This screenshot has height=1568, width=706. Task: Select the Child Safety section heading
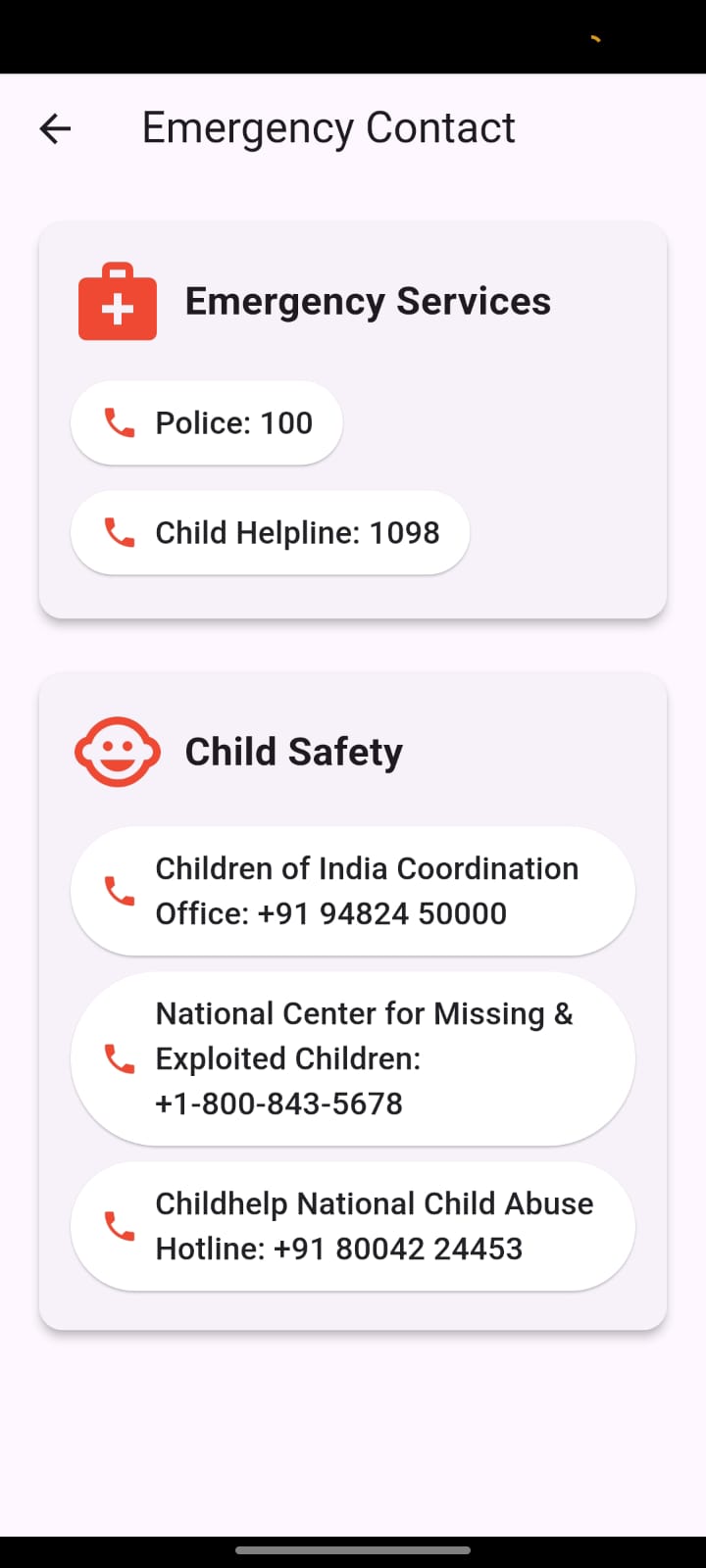[x=293, y=752]
